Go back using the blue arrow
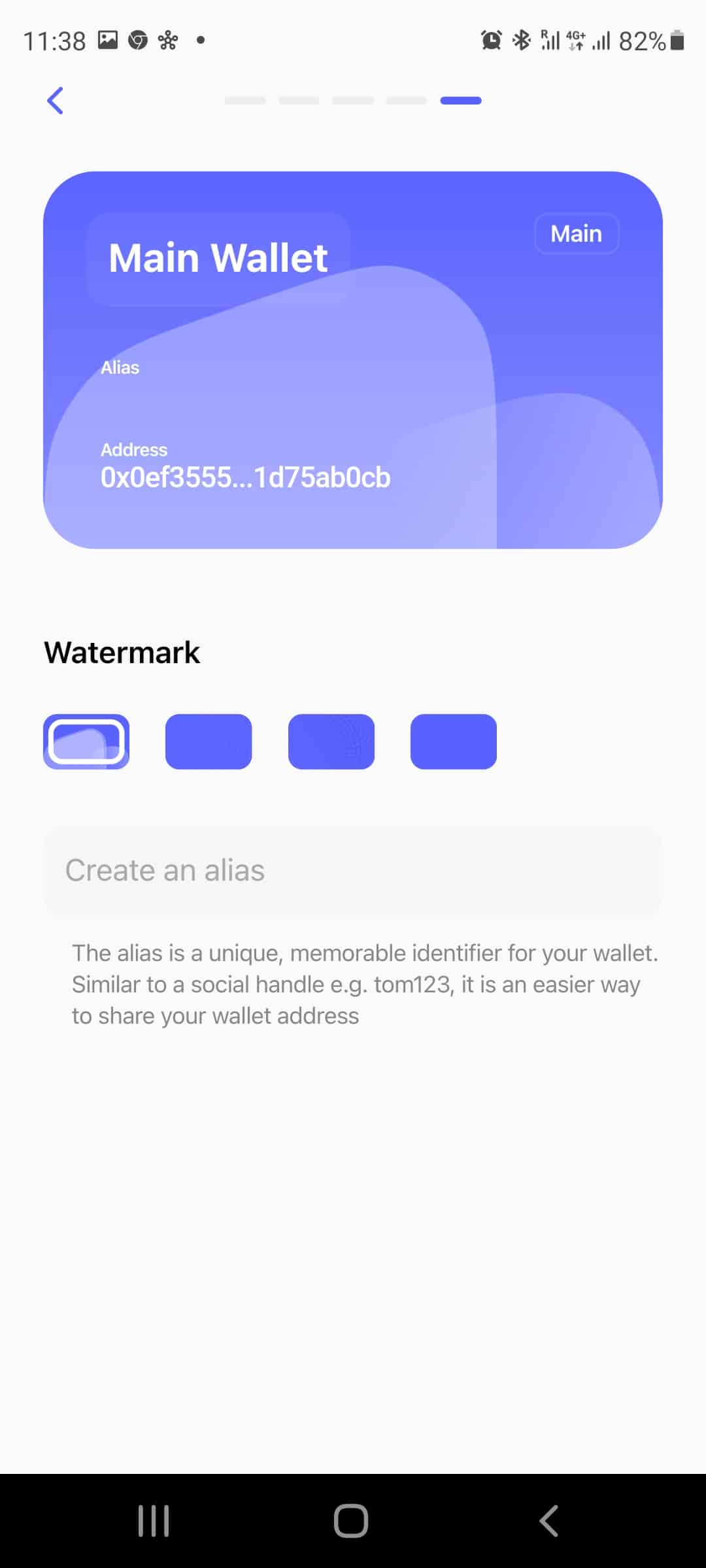 pos(56,101)
